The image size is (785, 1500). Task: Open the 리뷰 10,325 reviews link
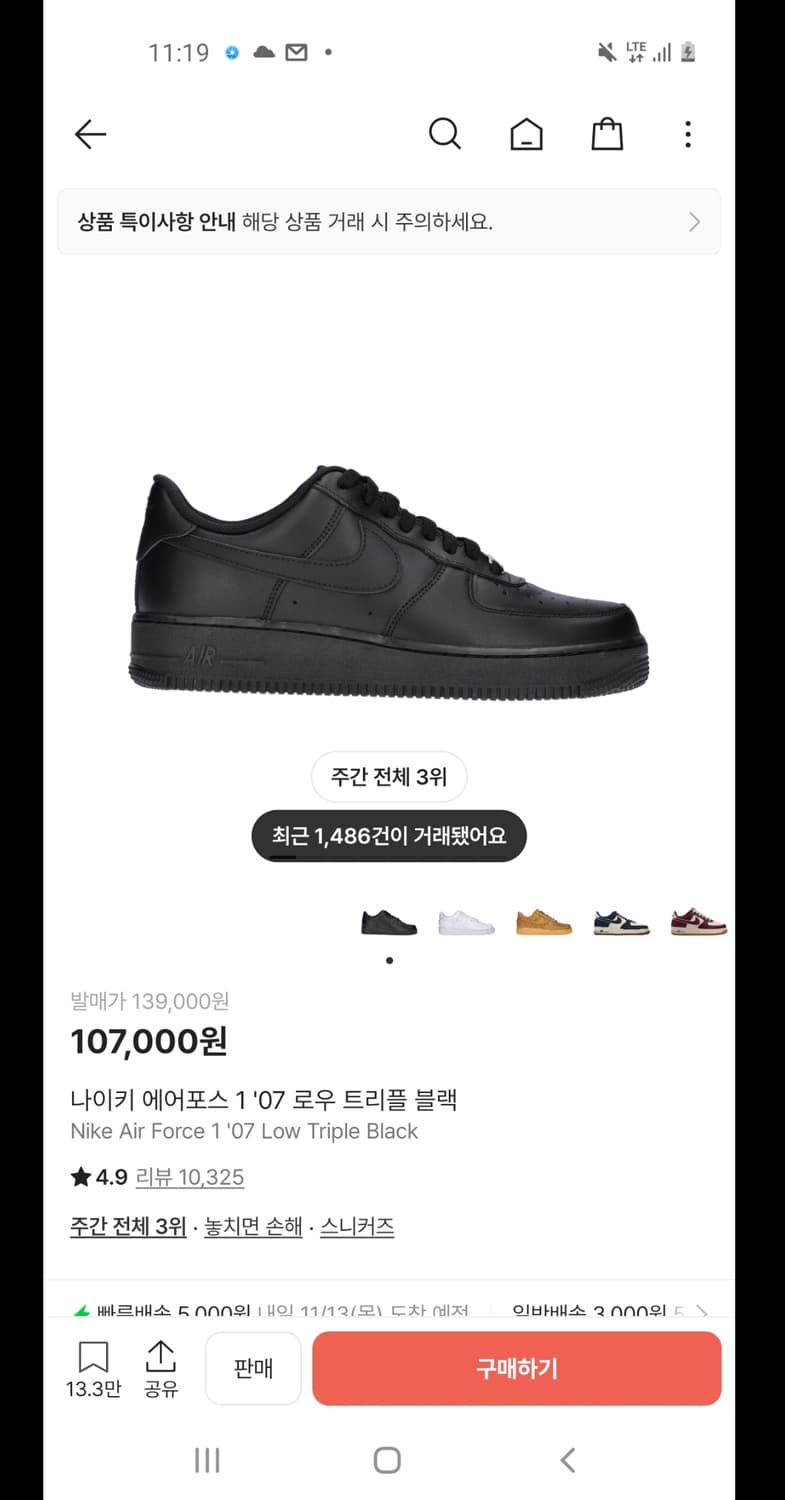[190, 1177]
